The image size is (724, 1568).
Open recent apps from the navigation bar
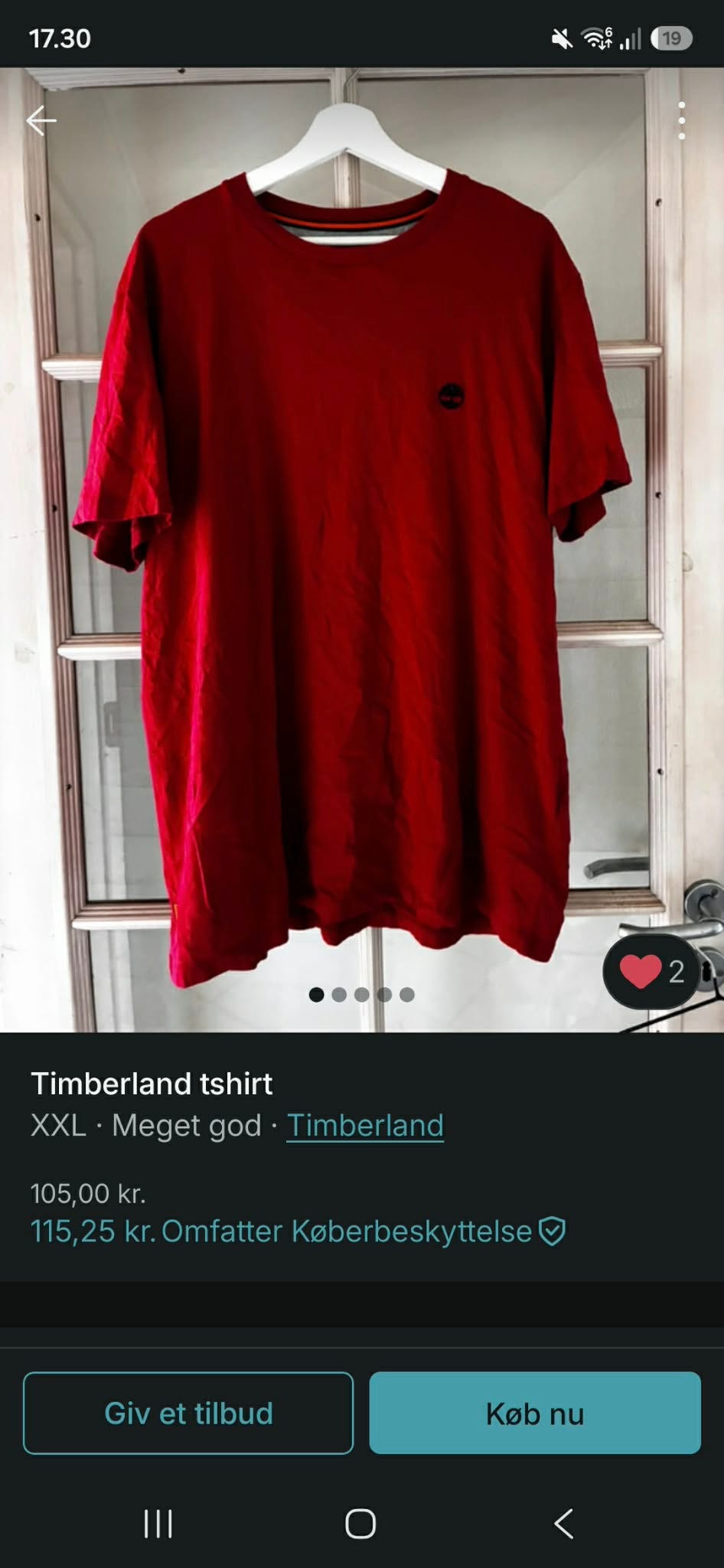coord(158,1524)
